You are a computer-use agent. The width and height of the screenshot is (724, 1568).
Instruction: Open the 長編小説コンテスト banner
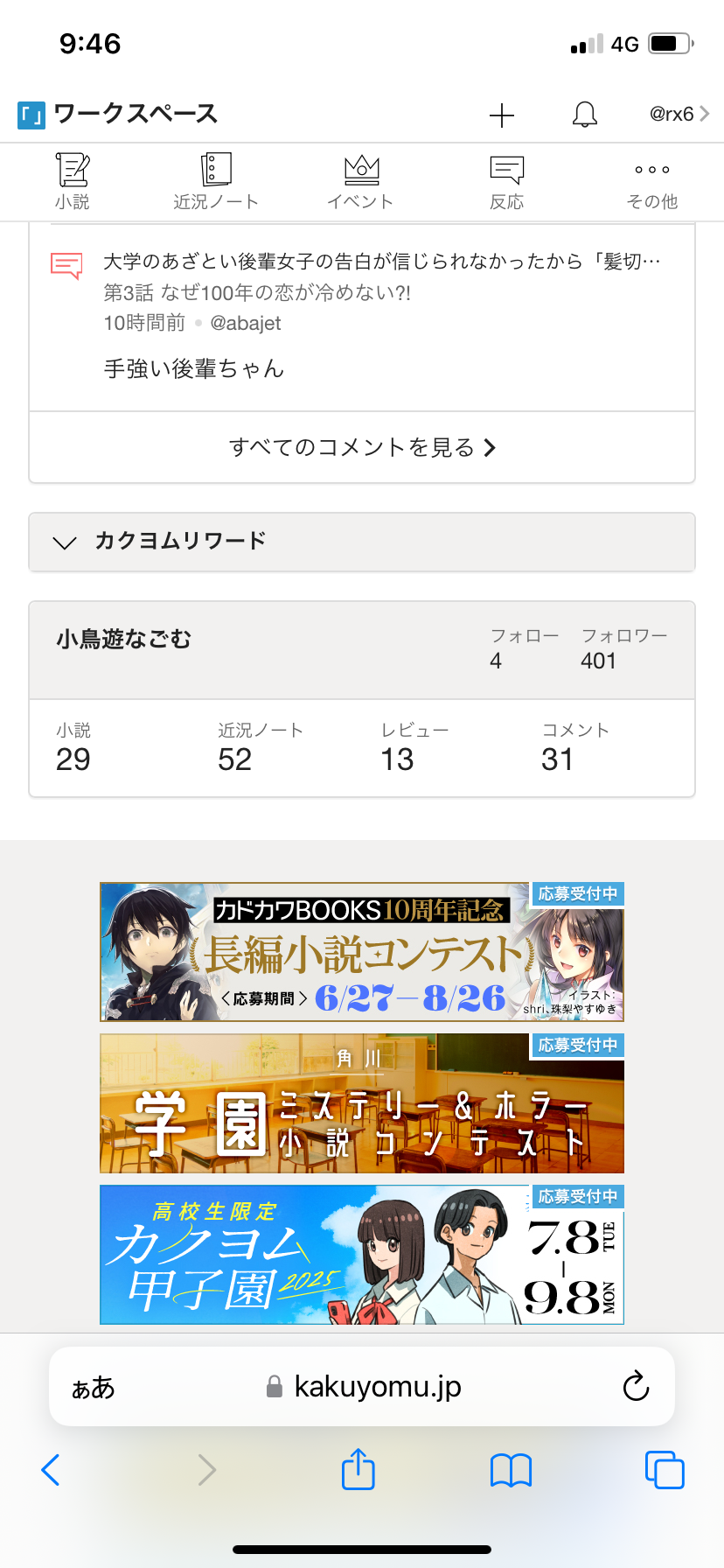click(x=362, y=952)
